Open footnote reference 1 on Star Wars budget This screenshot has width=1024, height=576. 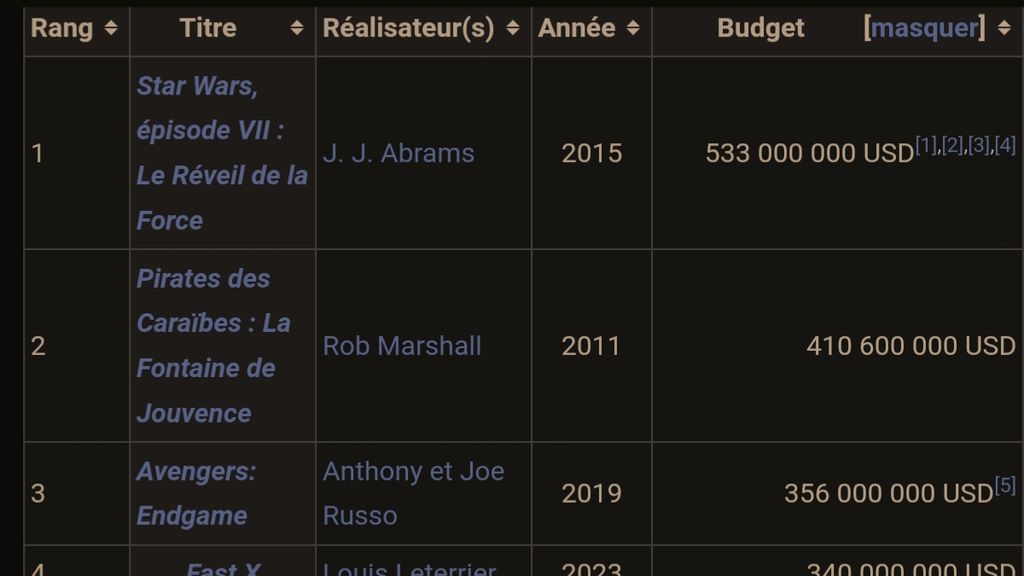[x=926, y=145]
